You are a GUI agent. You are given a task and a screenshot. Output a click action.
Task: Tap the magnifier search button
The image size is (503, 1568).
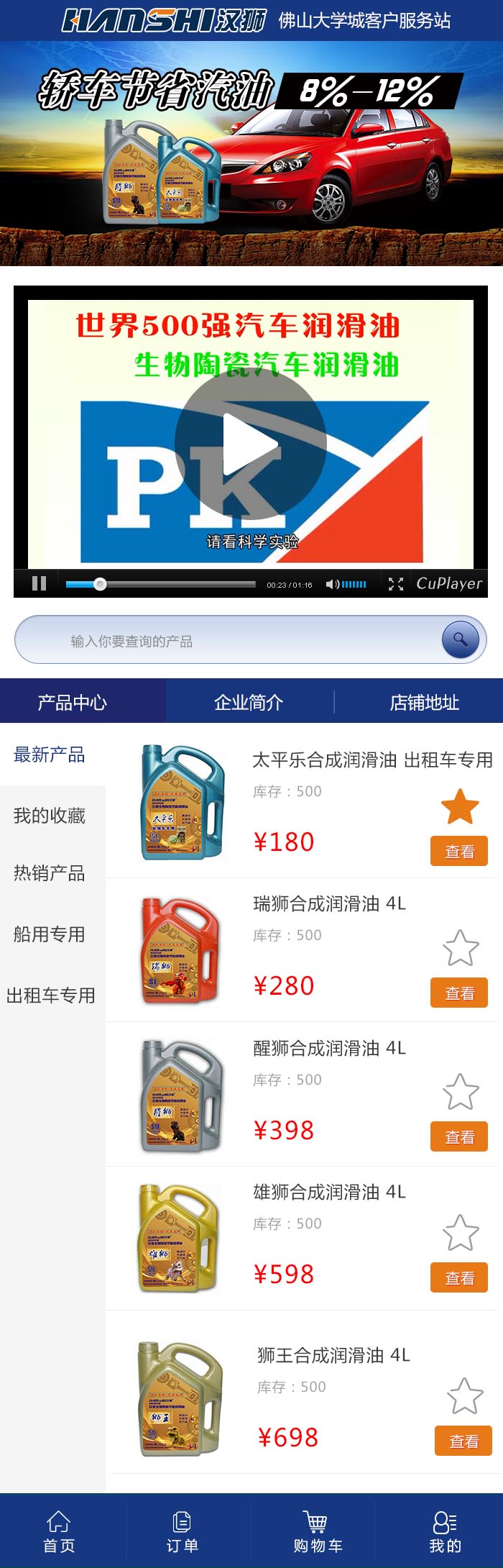(x=460, y=639)
